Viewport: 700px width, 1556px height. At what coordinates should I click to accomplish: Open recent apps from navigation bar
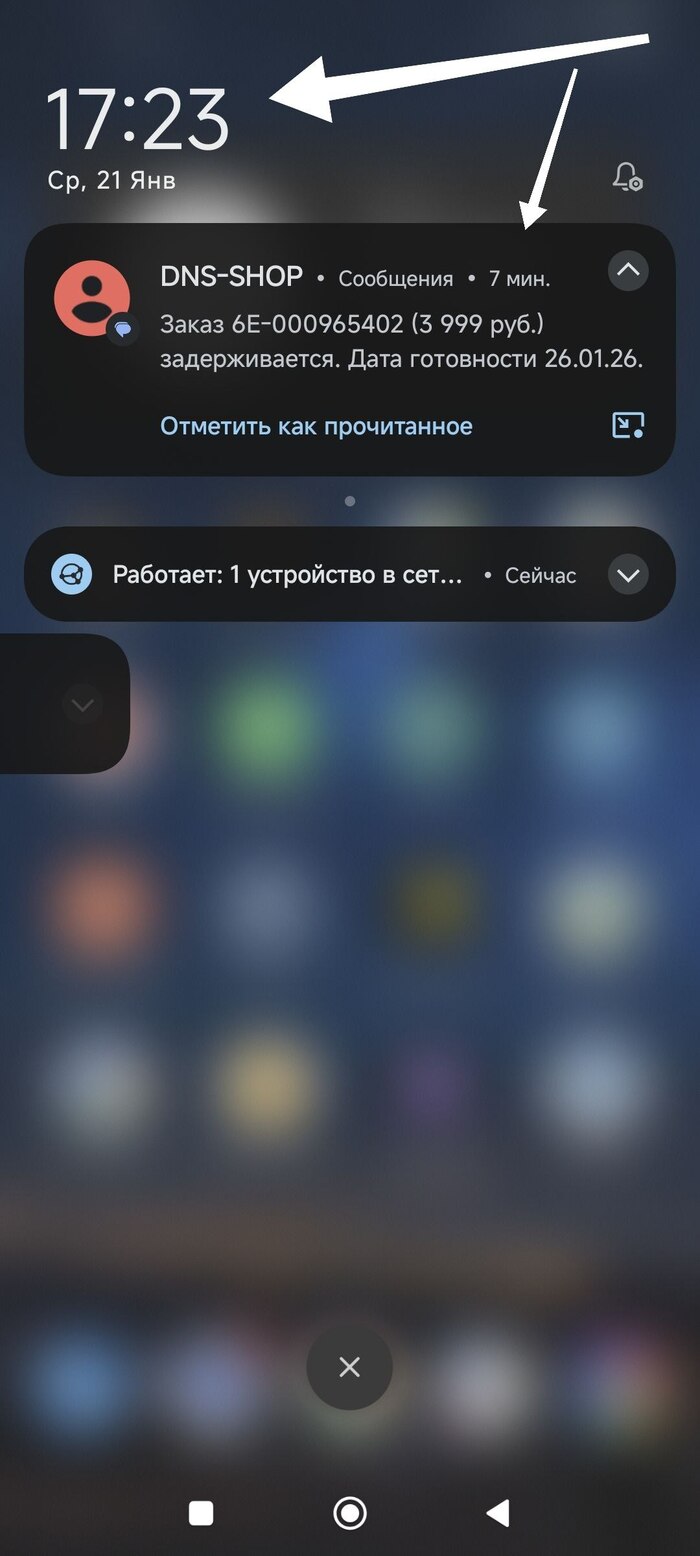pyautogui.click(x=201, y=1513)
